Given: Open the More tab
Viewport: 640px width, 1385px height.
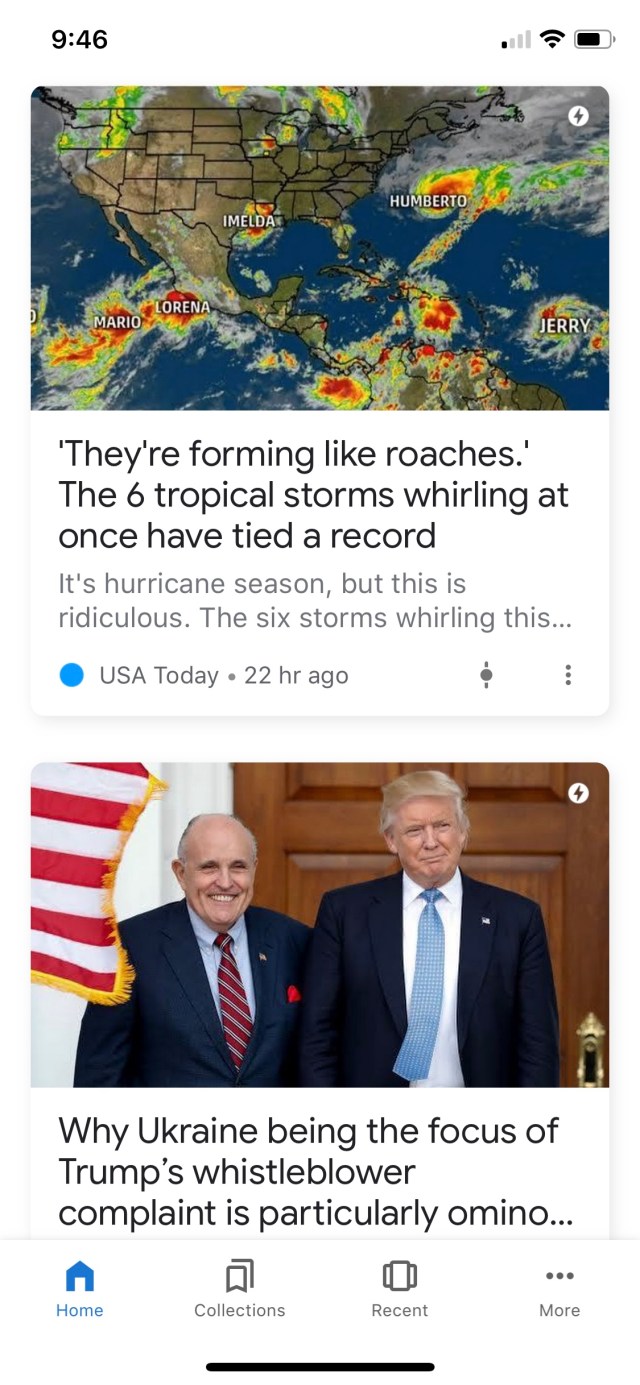Looking at the screenshot, I should point(559,1290).
